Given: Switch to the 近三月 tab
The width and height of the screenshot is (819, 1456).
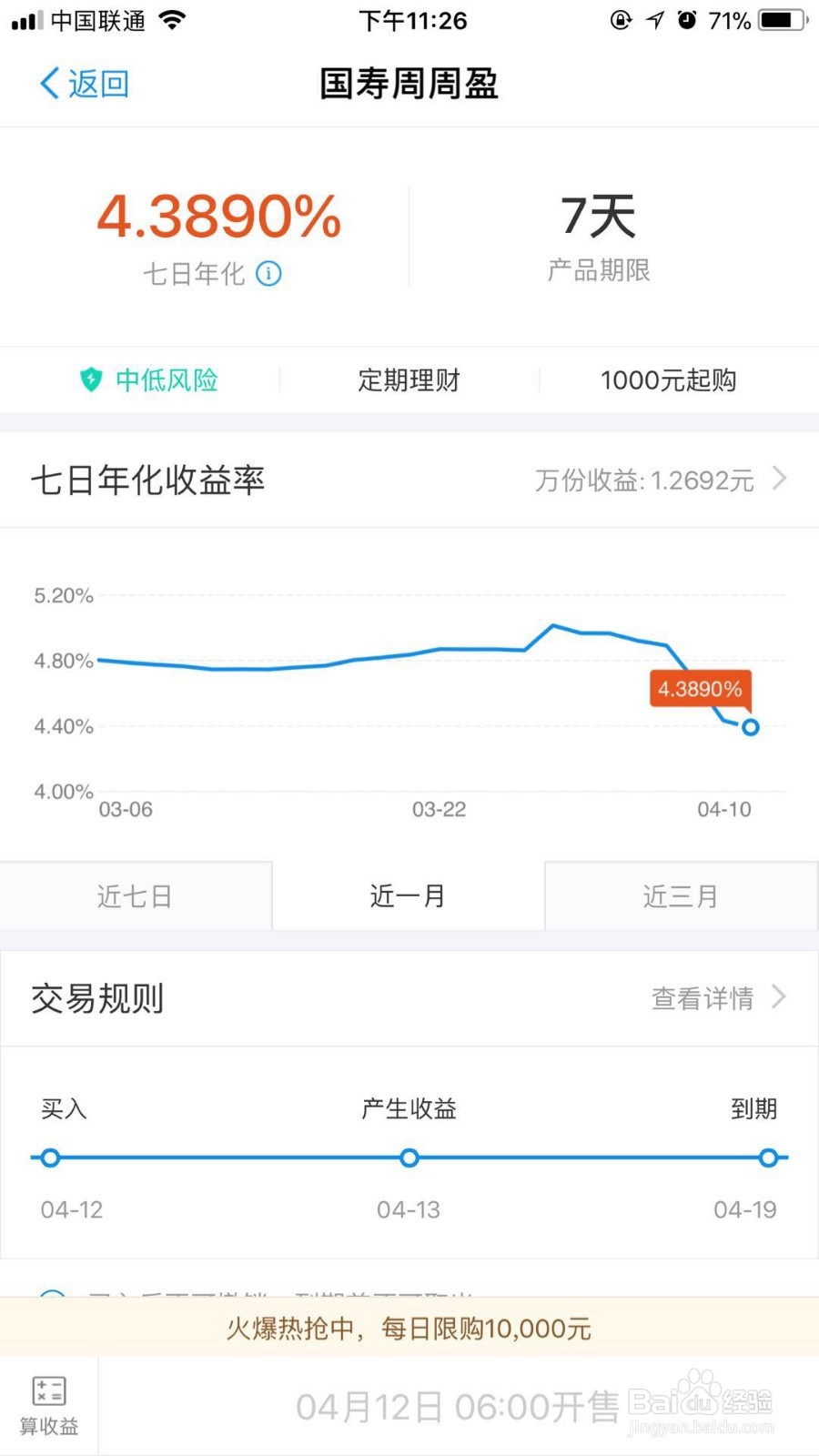Looking at the screenshot, I should [x=681, y=895].
